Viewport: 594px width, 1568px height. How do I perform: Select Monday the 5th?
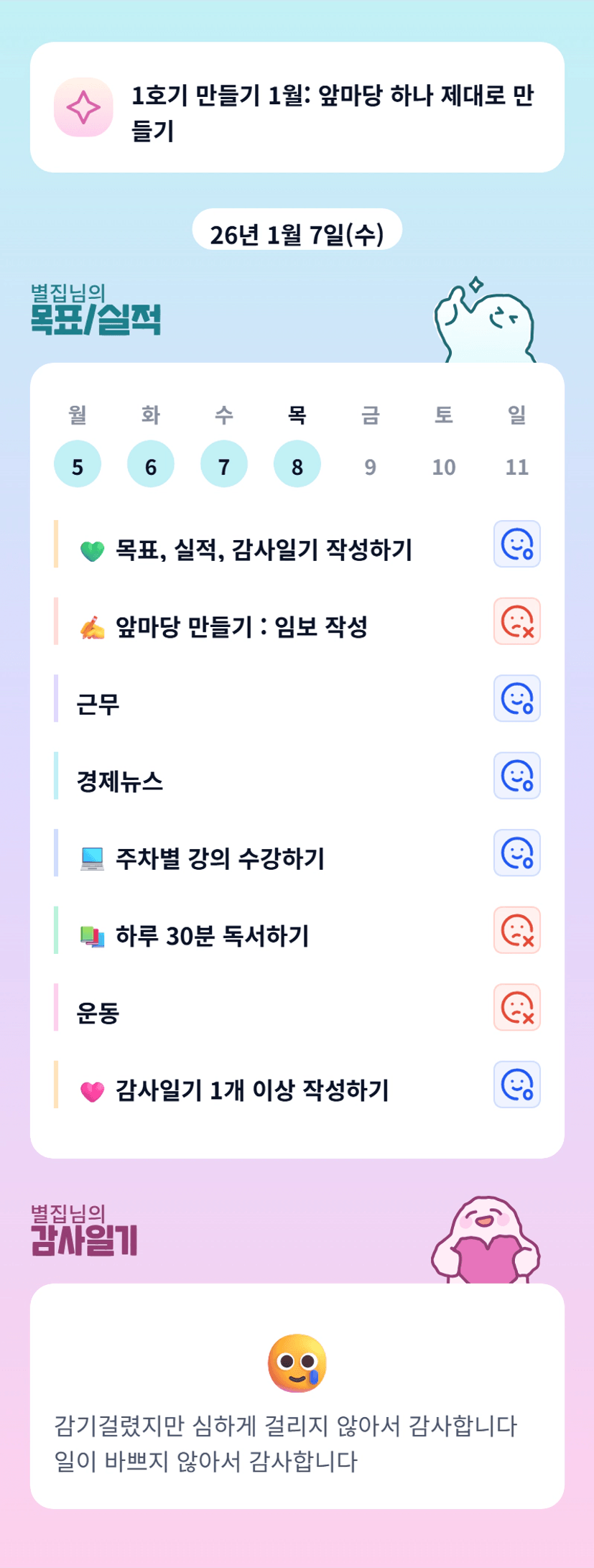(x=78, y=464)
